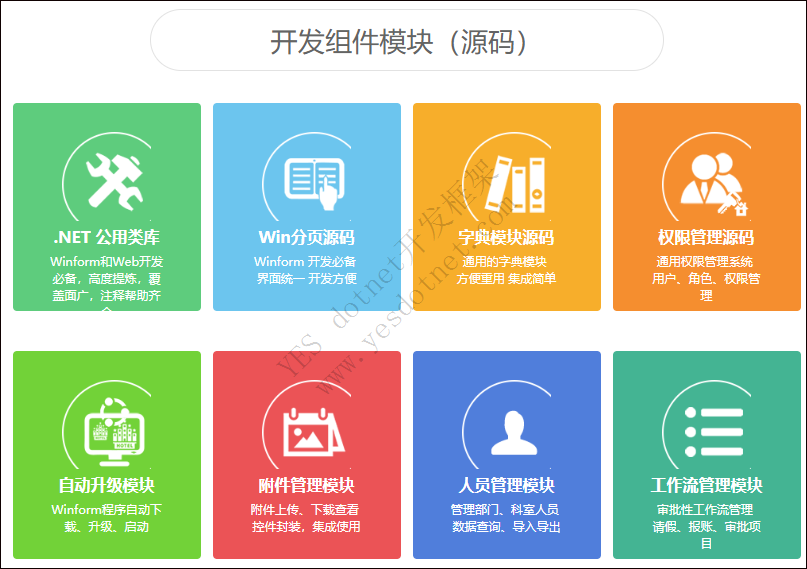This screenshot has height=569, width=807.
Task: View the 工作流管理模块 tile
Action: [x=706, y=454]
